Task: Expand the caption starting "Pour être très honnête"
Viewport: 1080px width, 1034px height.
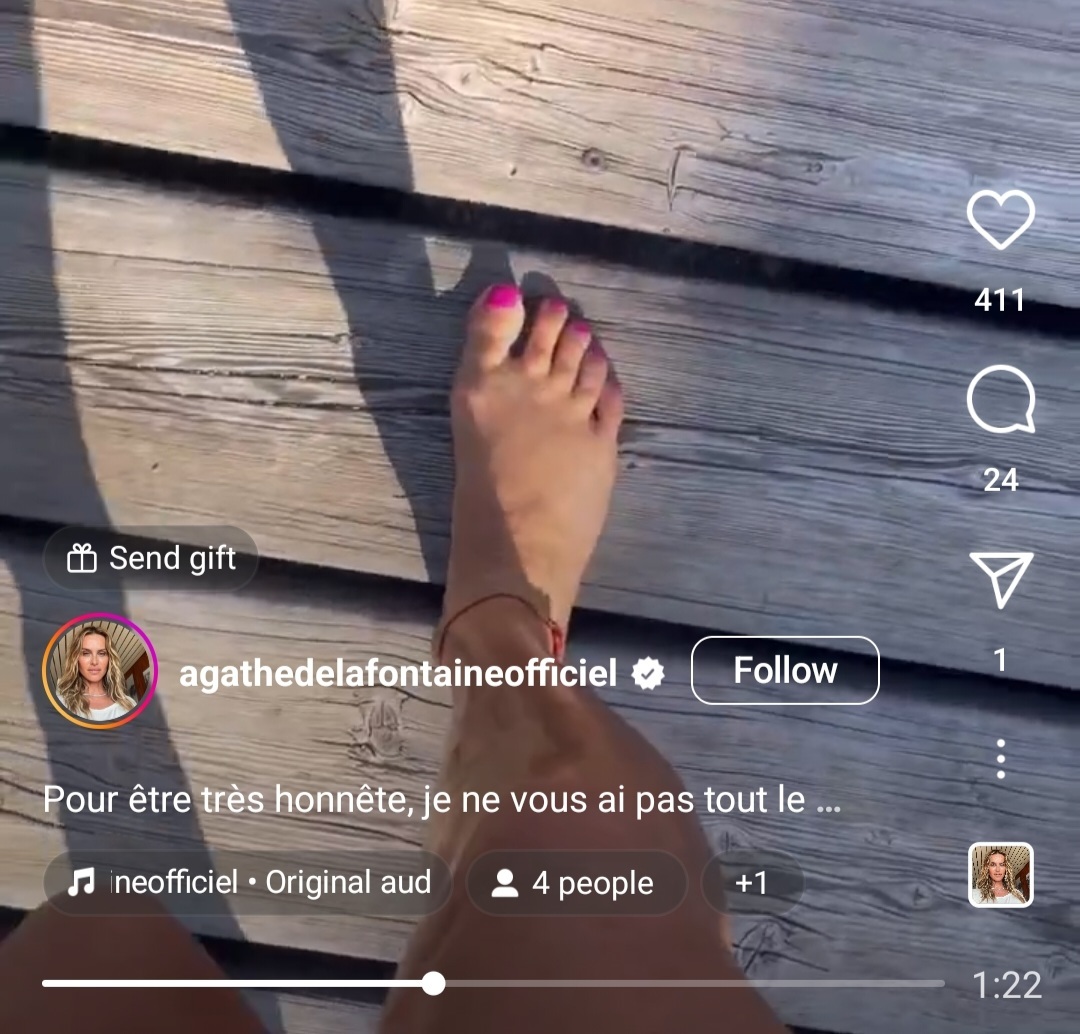Action: (440, 800)
